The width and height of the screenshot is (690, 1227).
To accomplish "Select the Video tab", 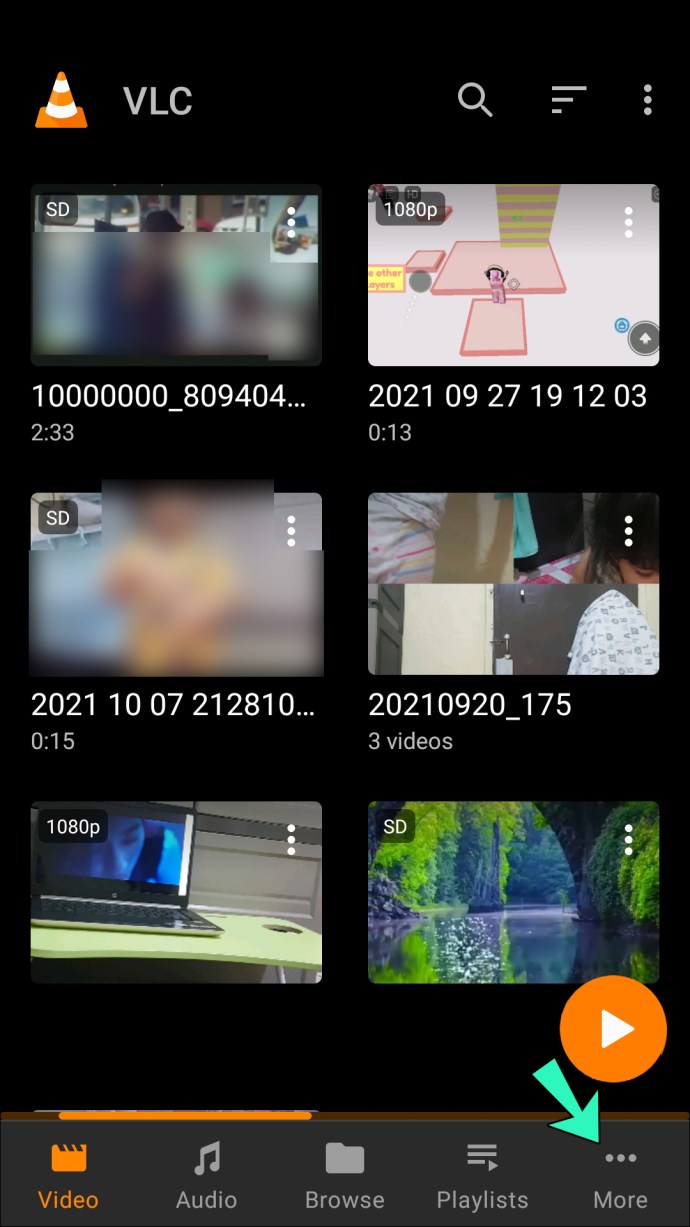I will (x=69, y=1176).
